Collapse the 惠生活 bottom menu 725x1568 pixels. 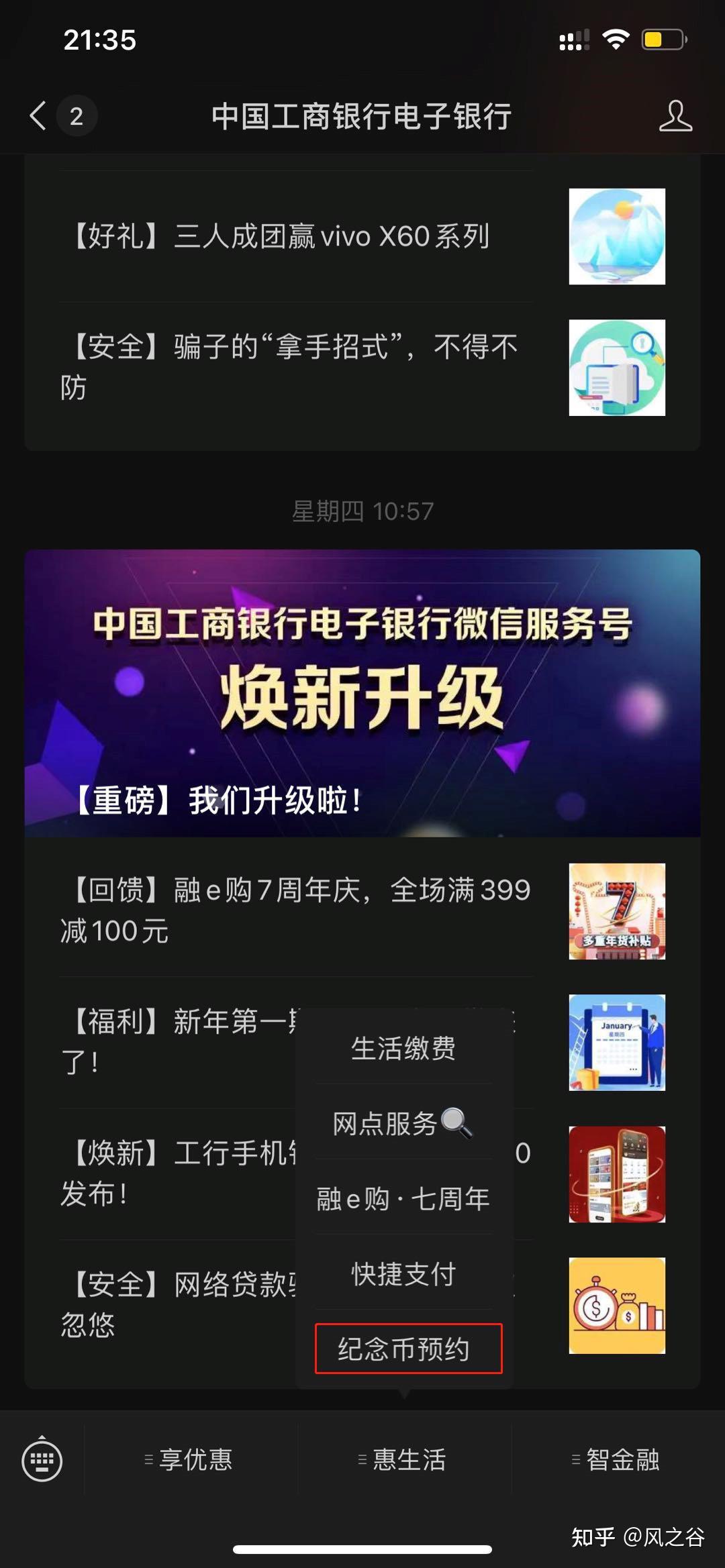(x=404, y=1460)
